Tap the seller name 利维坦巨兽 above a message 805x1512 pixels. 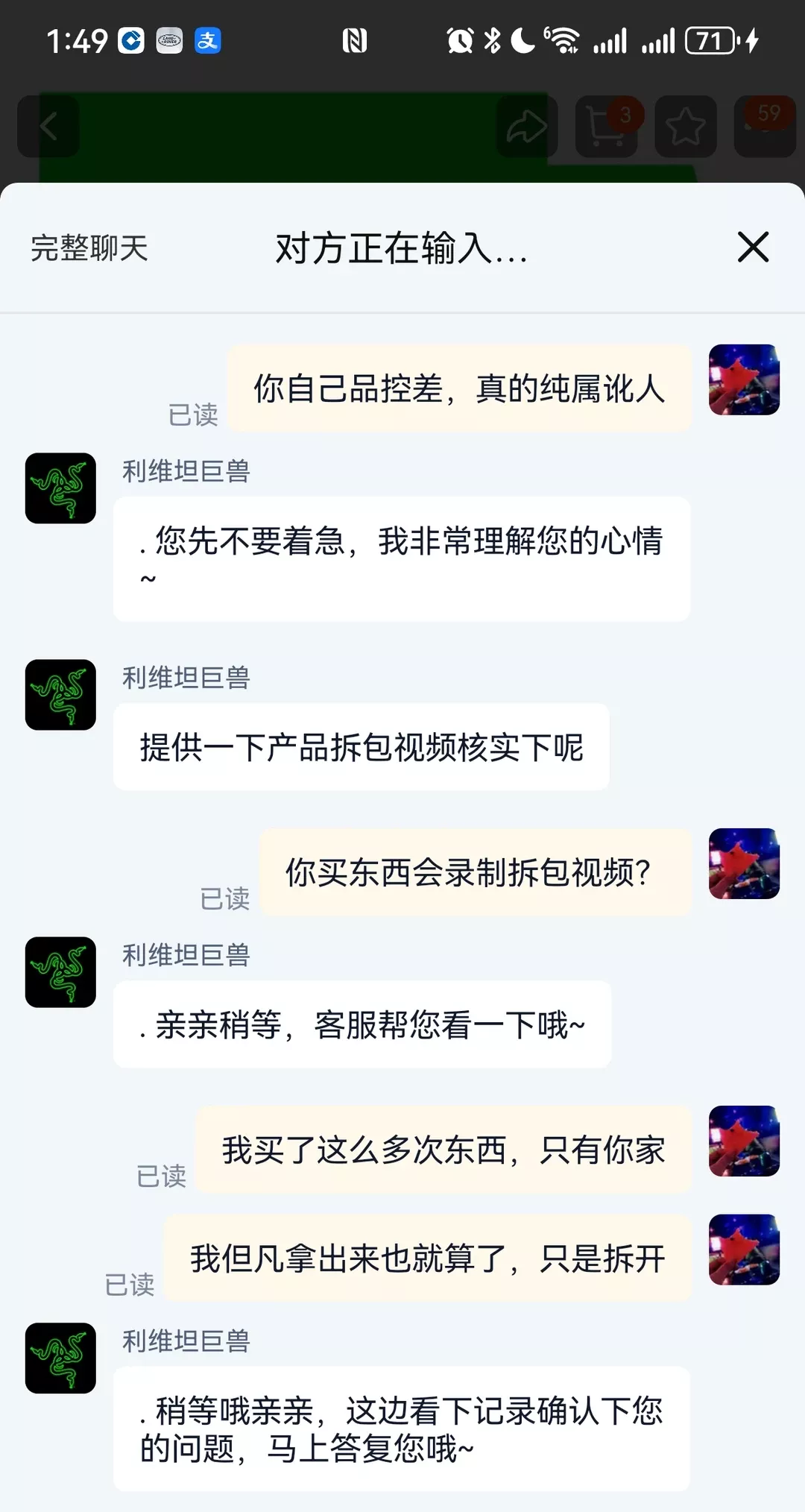pyautogui.click(x=186, y=471)
